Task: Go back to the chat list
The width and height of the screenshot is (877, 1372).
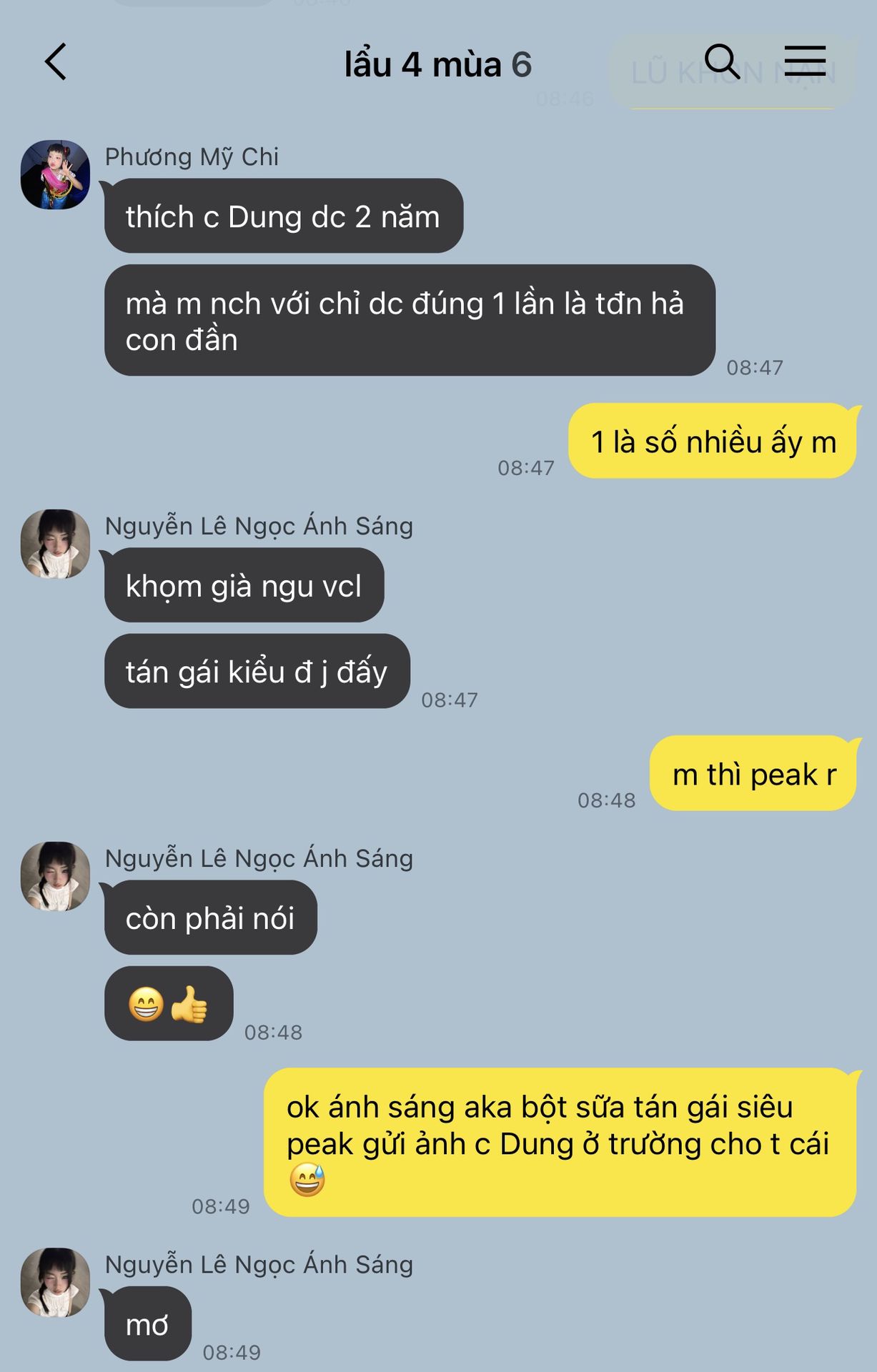Action: pyautogui.click(x=56, y=62)
